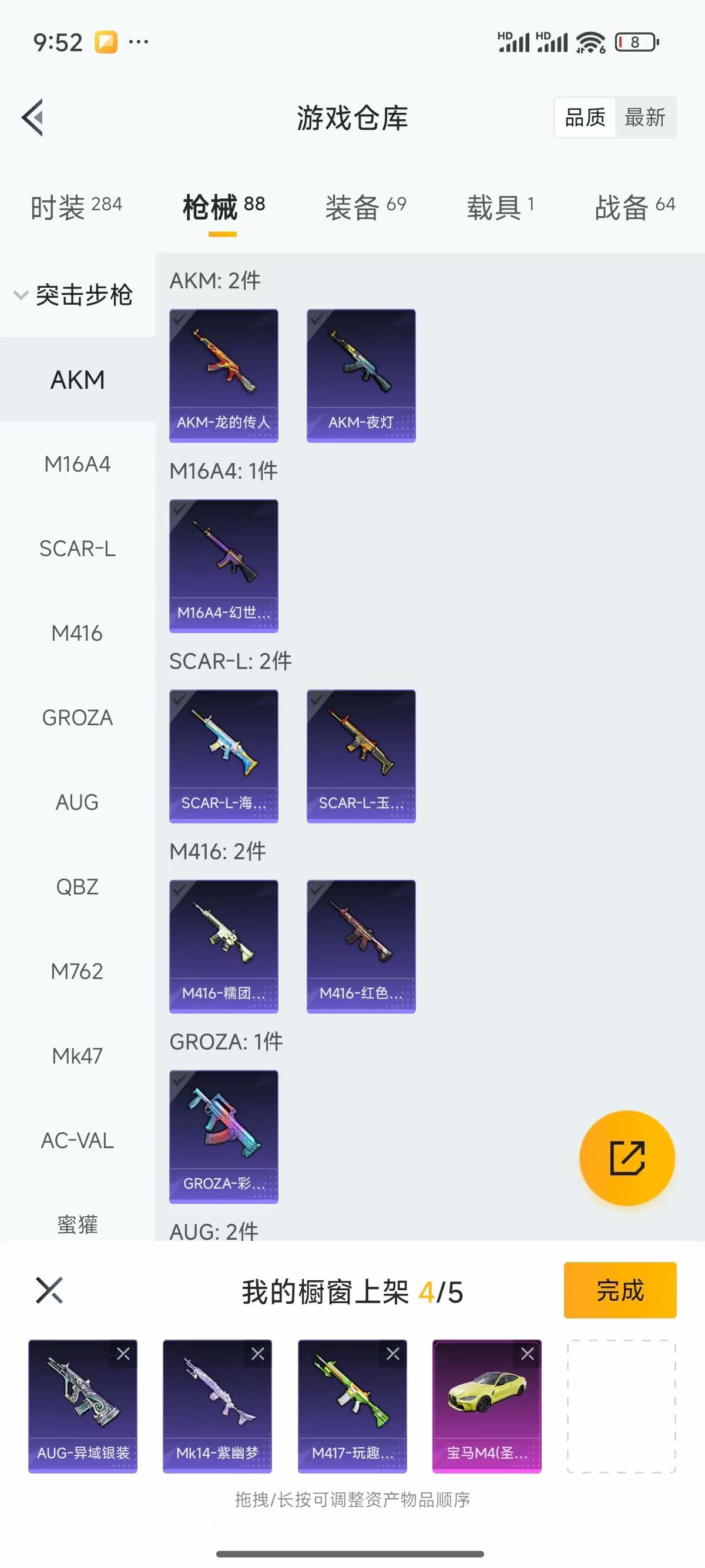Choose the M416-红色 skin tile
This screenshot has height=1568, width=705.
[x=361, y=946]
